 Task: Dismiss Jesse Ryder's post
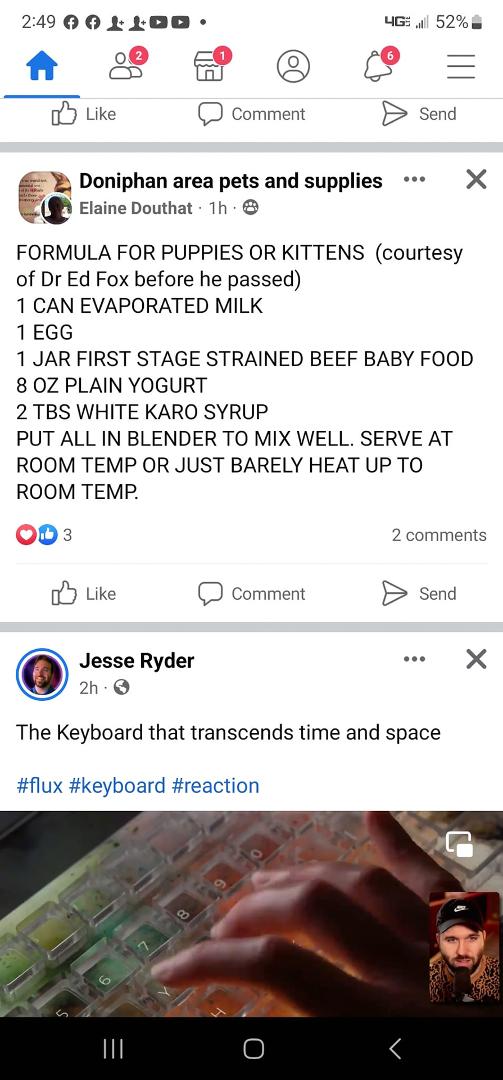click(x=476, y=660)
